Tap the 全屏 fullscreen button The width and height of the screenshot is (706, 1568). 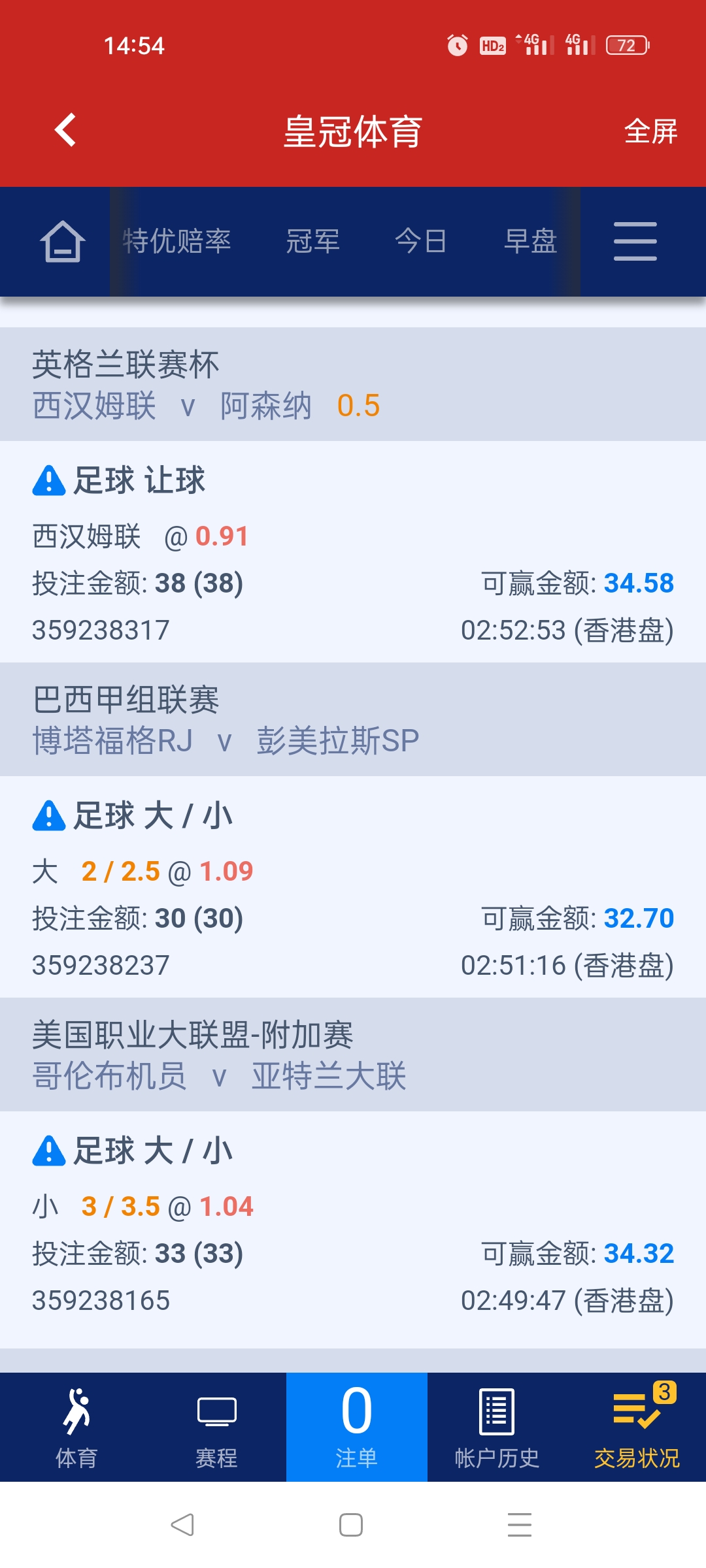tap(650, 131)
